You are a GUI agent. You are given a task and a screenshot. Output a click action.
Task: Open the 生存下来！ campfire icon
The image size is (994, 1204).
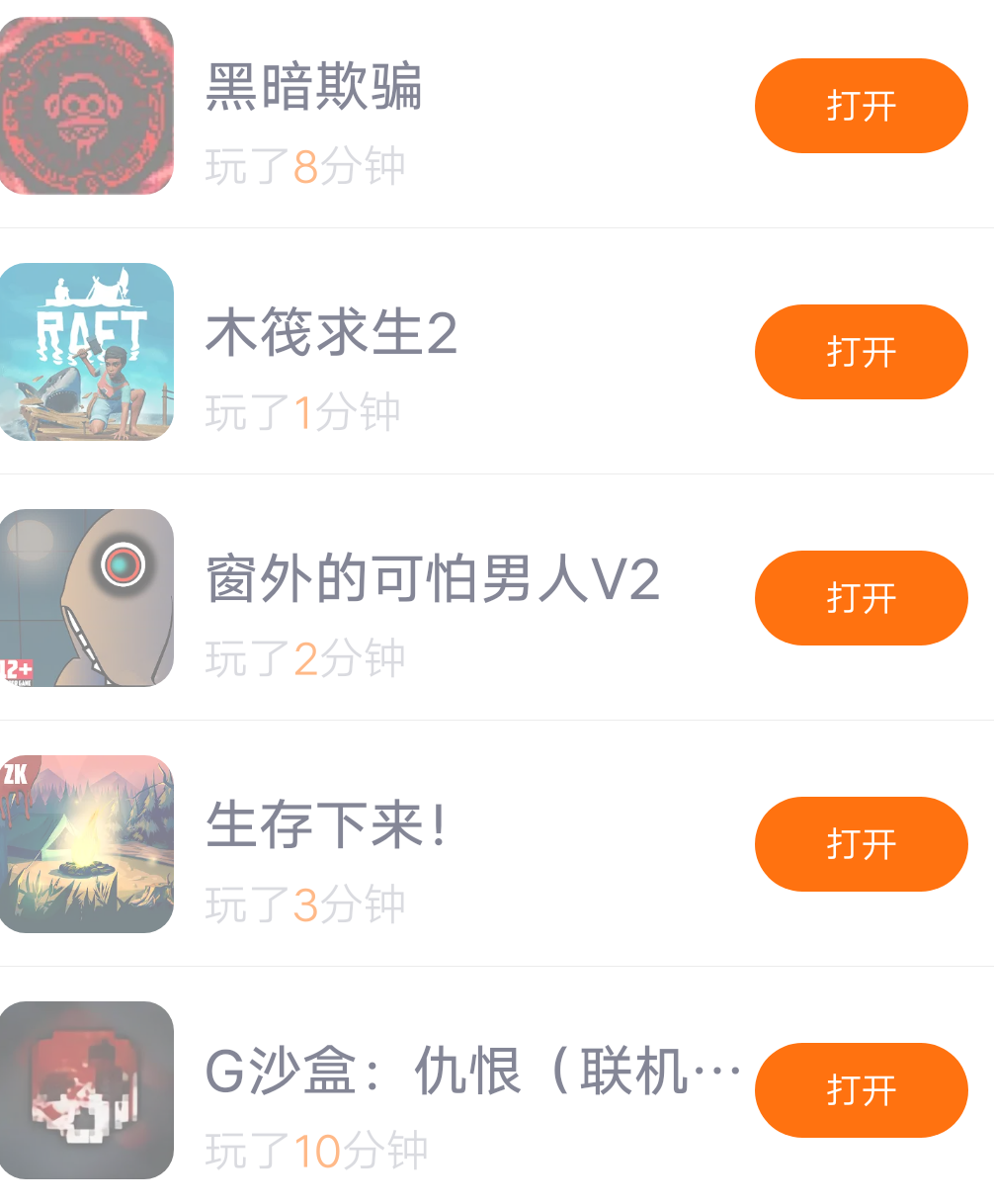click(87, 844)
